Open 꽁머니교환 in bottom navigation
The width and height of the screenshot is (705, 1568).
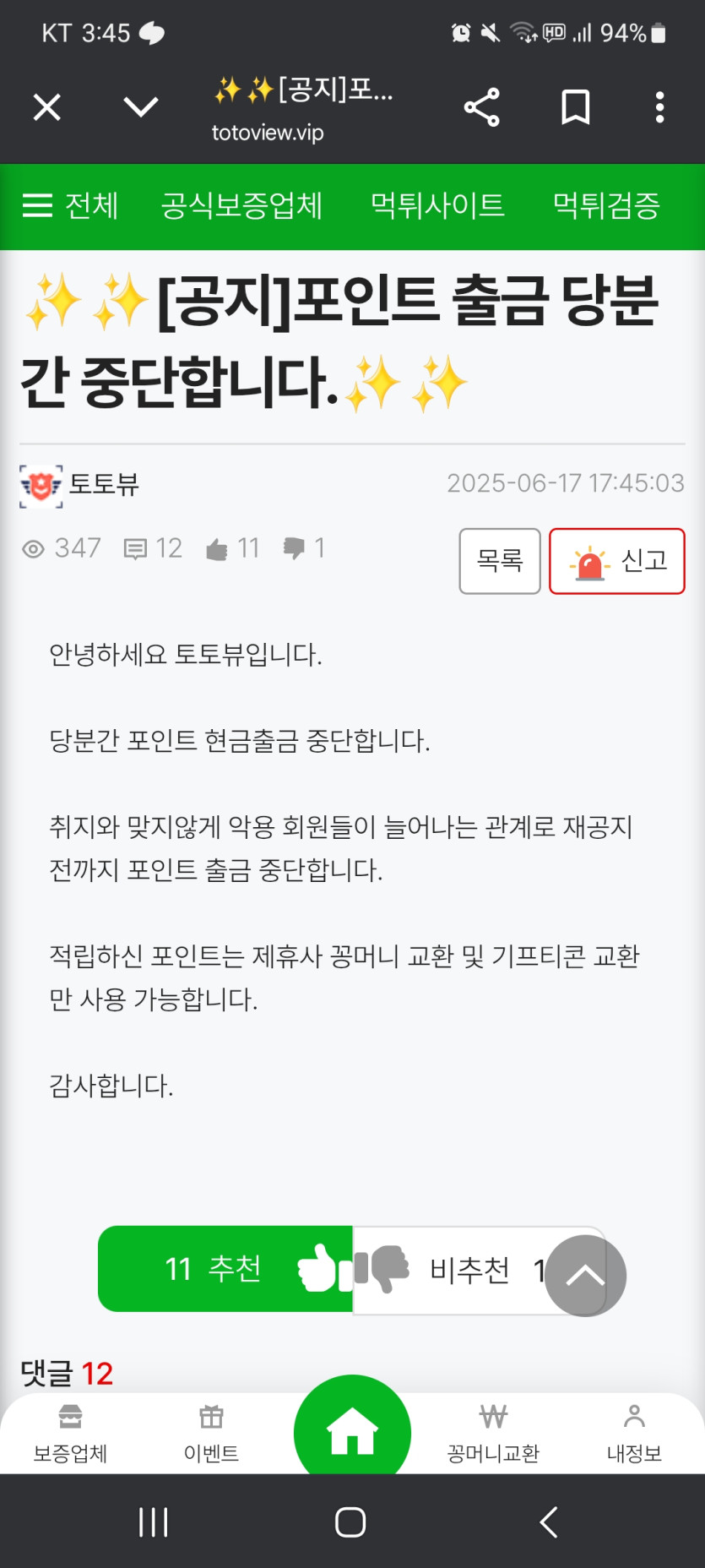click(493, 1433)
